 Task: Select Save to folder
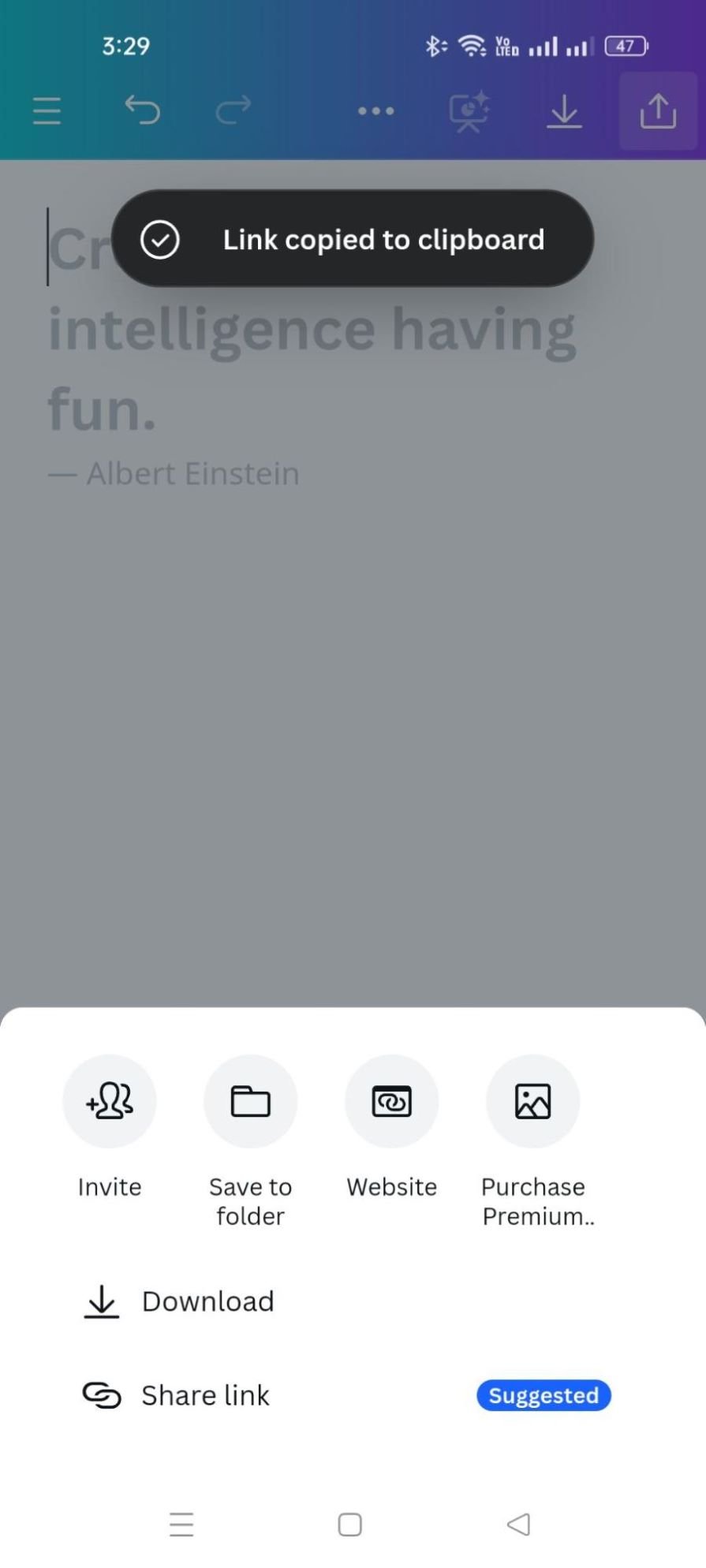(250, 1101)
